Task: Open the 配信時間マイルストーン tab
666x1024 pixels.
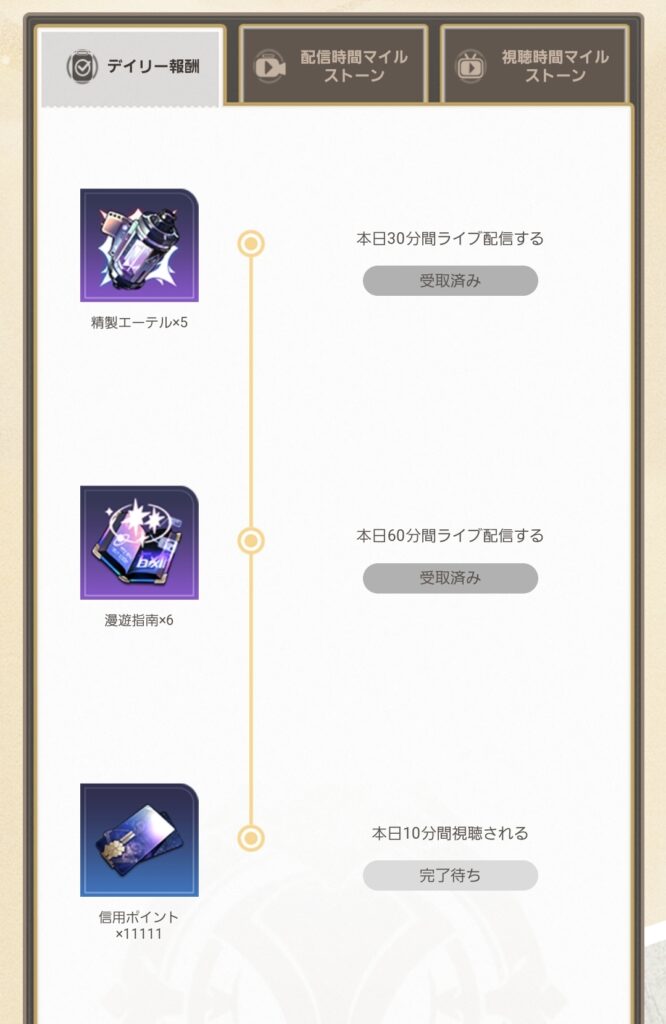Action: 333,66
